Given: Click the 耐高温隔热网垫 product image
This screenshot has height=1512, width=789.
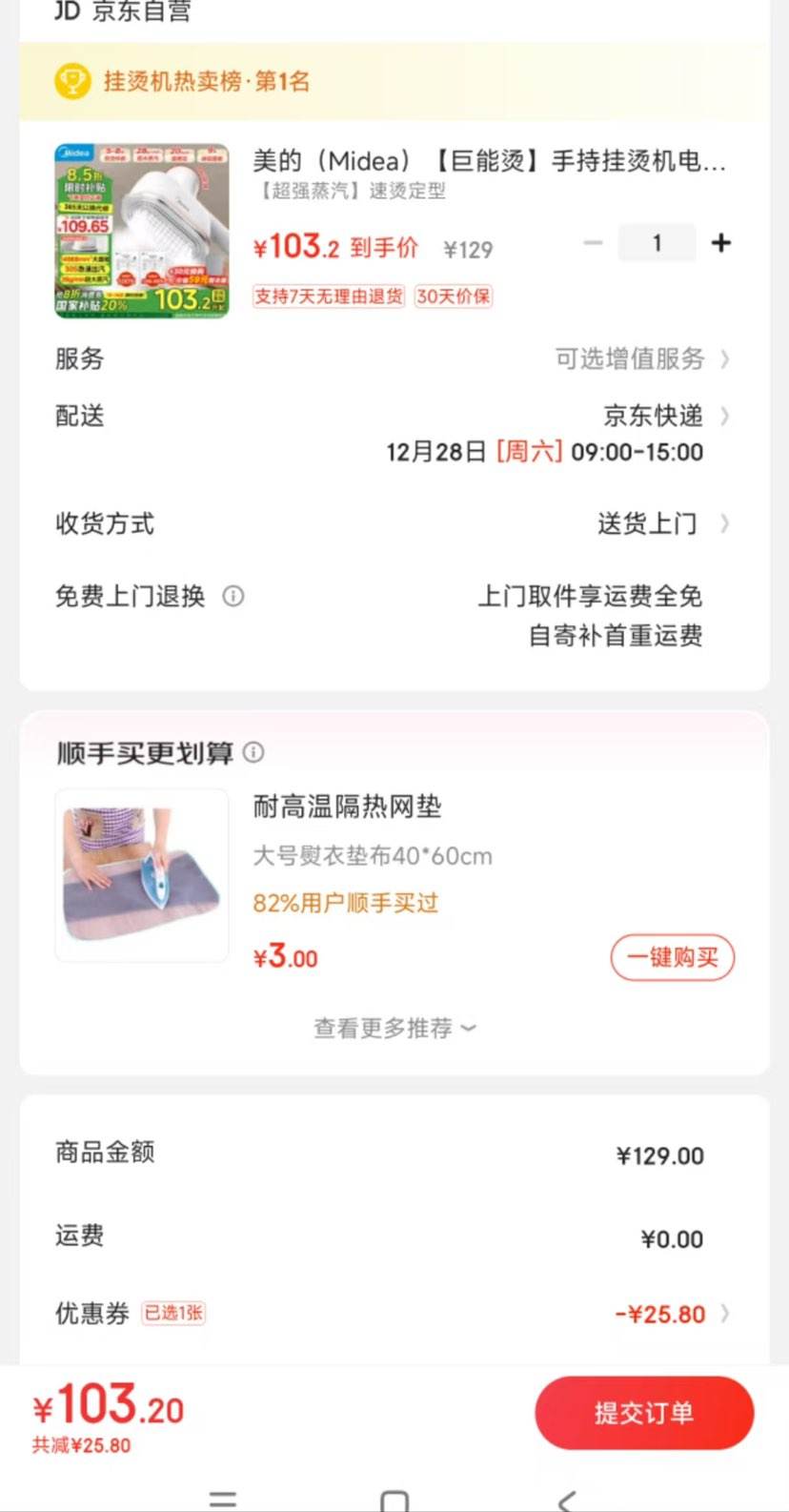Looking at the screenshot, I should click(140, 875).
